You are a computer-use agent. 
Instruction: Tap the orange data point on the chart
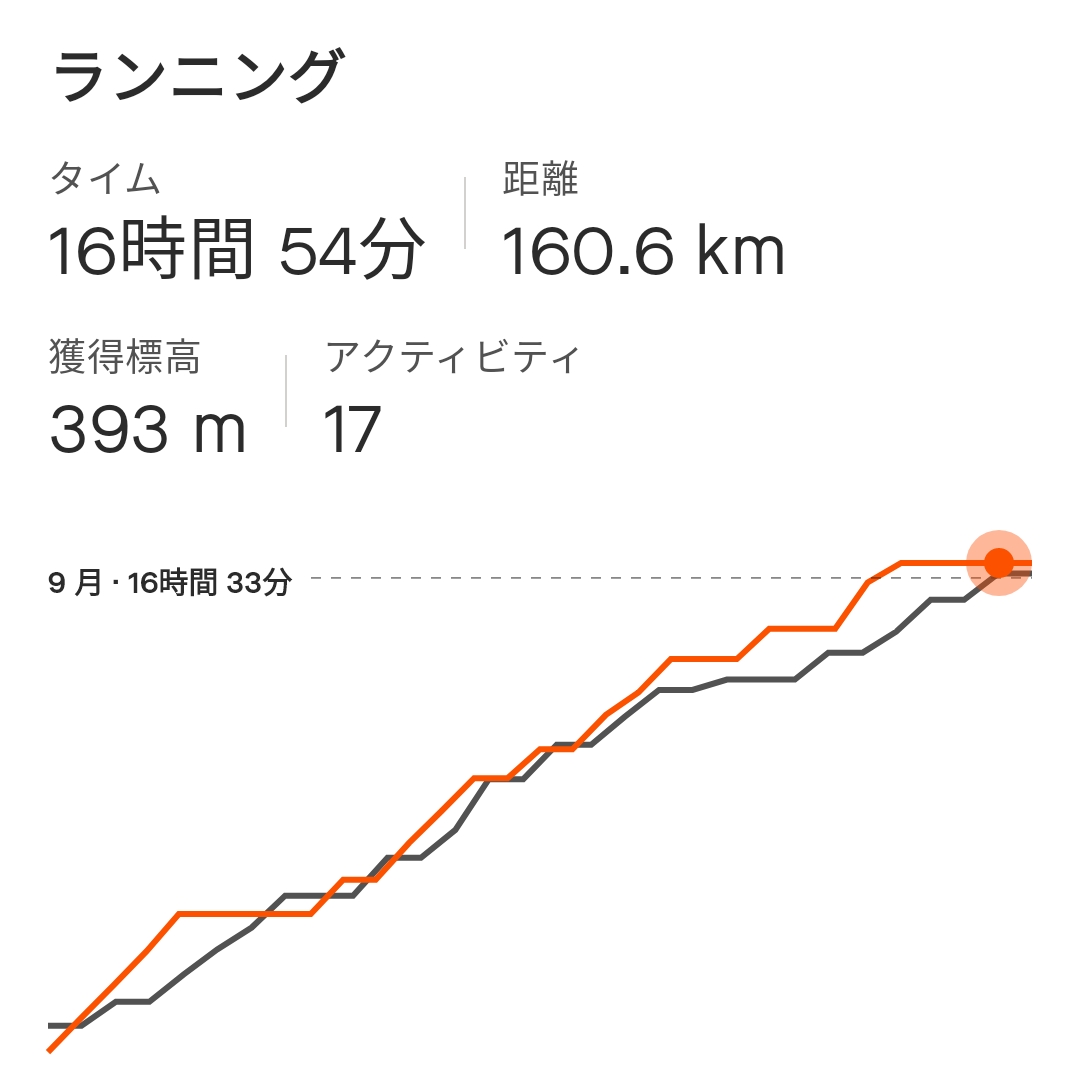(x=998, y=562)
